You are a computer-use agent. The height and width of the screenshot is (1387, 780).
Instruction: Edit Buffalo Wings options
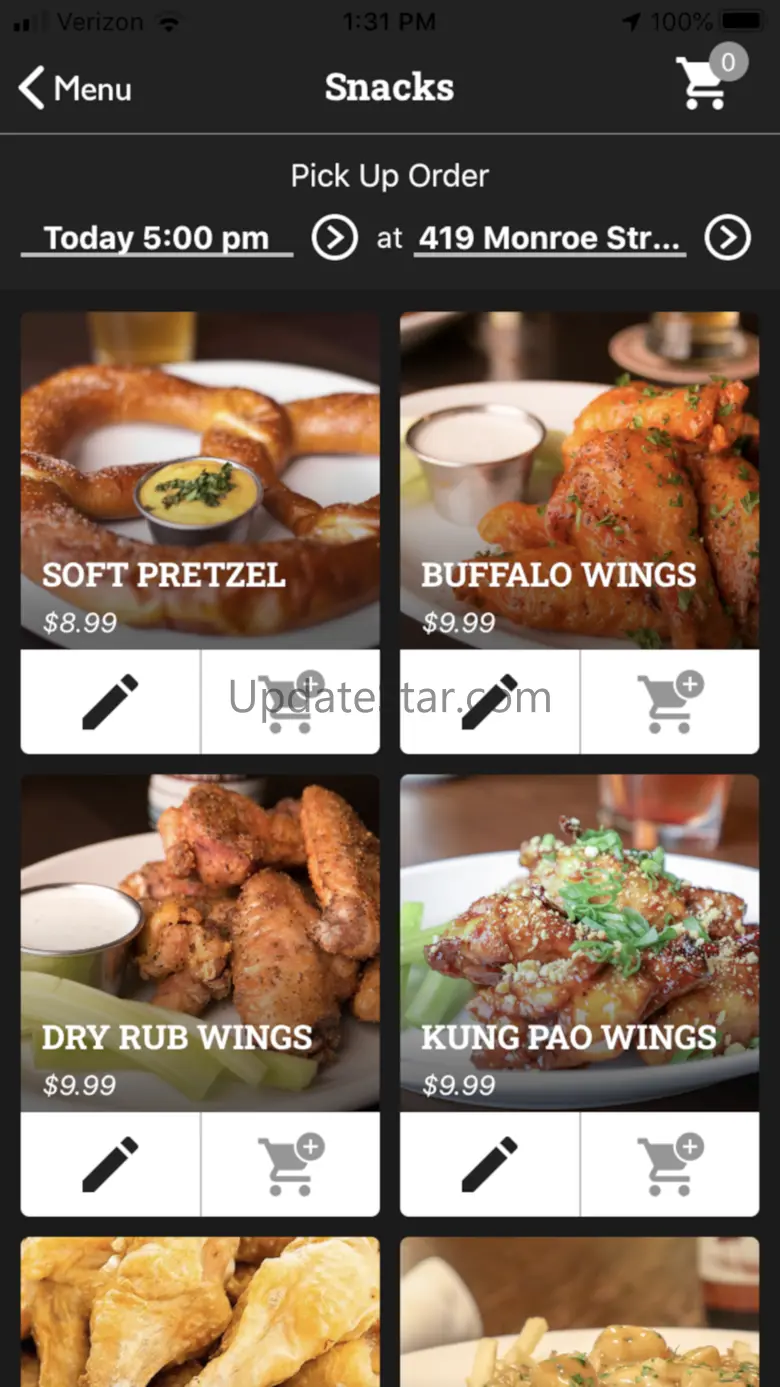[x=489, y=701]
